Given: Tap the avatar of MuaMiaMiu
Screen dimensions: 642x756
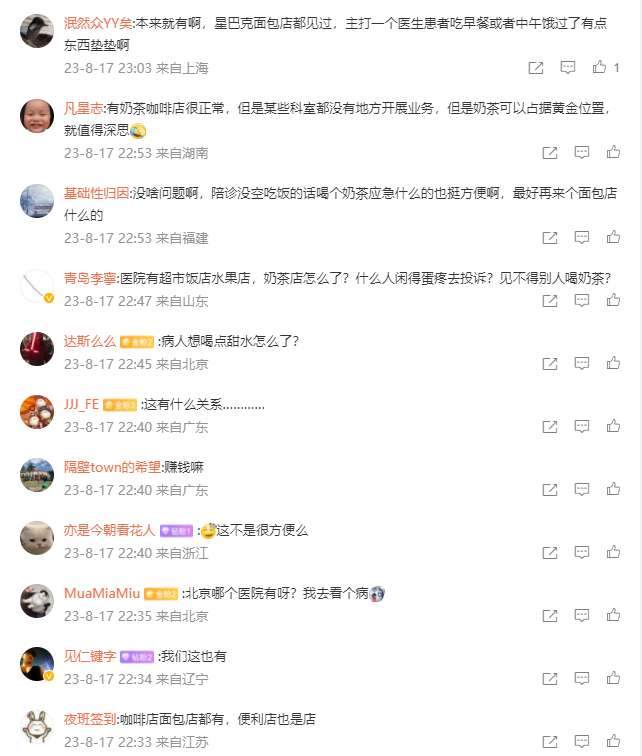Looking at the screenshot, I should pos(37,601).
